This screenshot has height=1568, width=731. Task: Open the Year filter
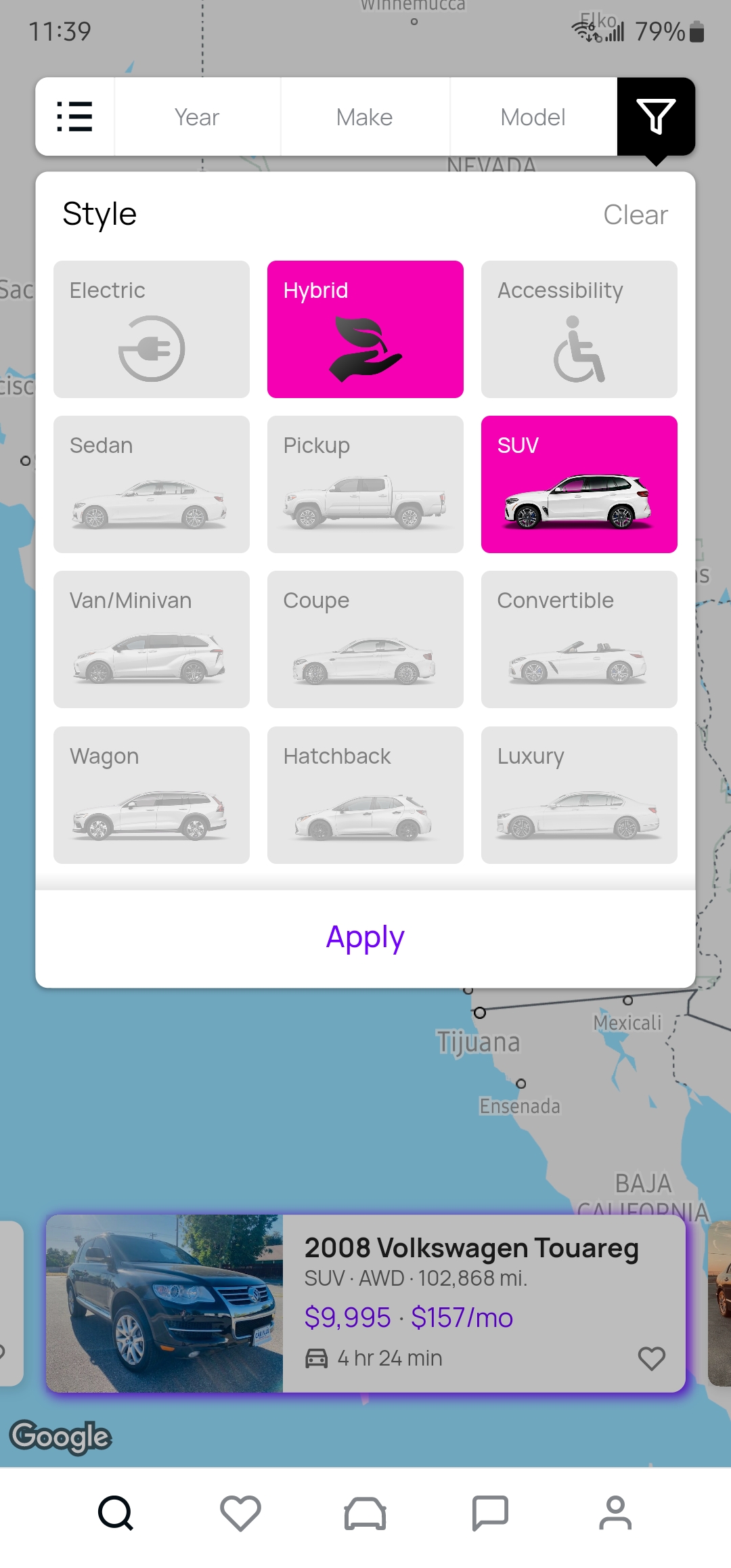pyautogui.click(x=197, y=117)
